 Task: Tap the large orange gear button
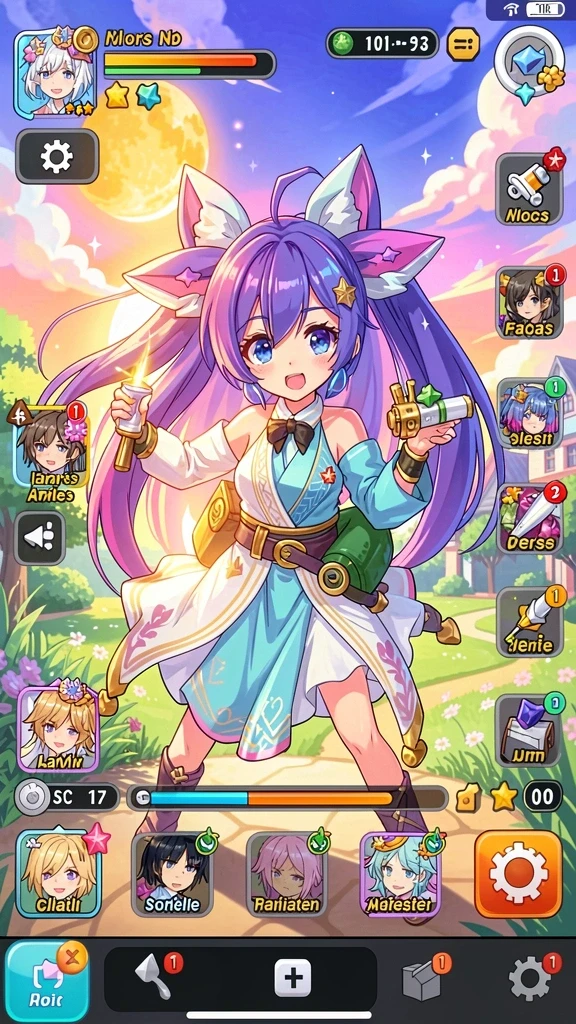tap(519, 874)
